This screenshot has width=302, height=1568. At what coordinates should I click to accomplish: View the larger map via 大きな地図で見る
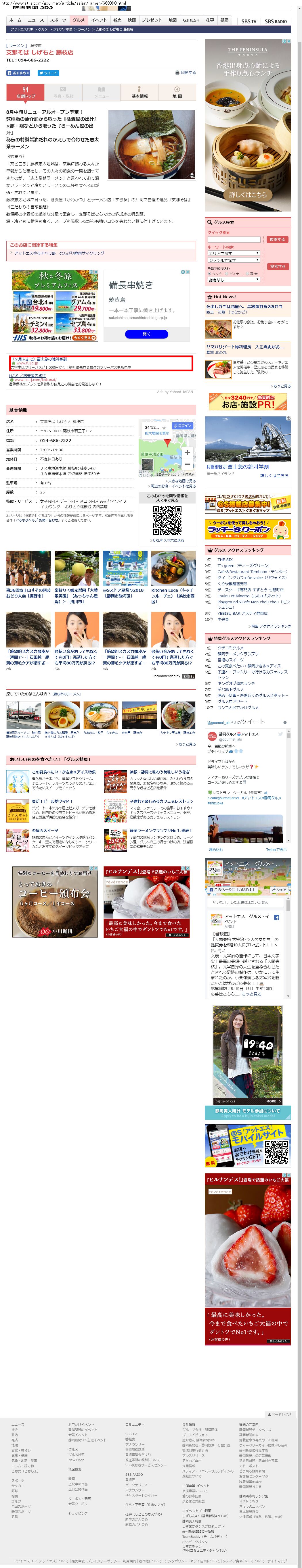pos(181,481)
